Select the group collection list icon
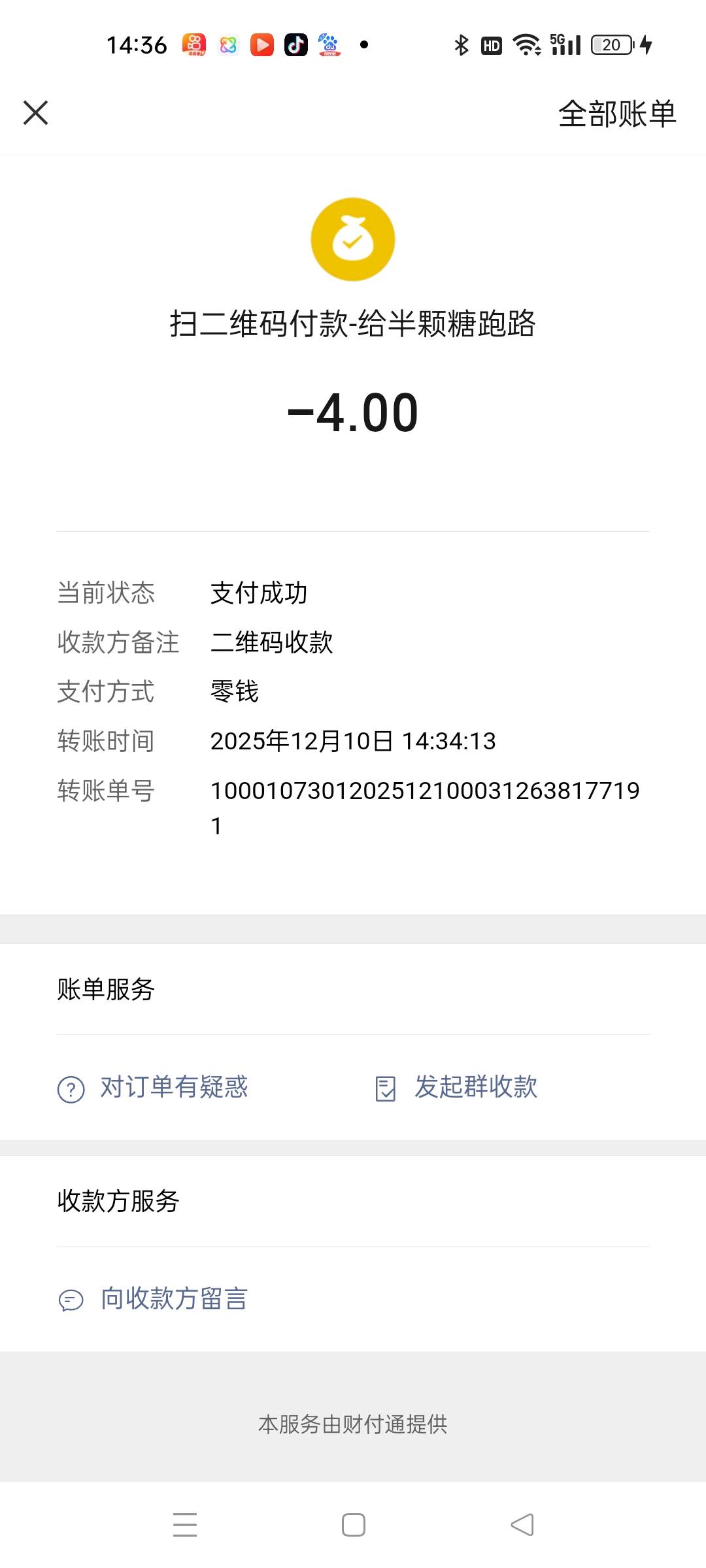 pyautogui.click(x=386, y=1086)
